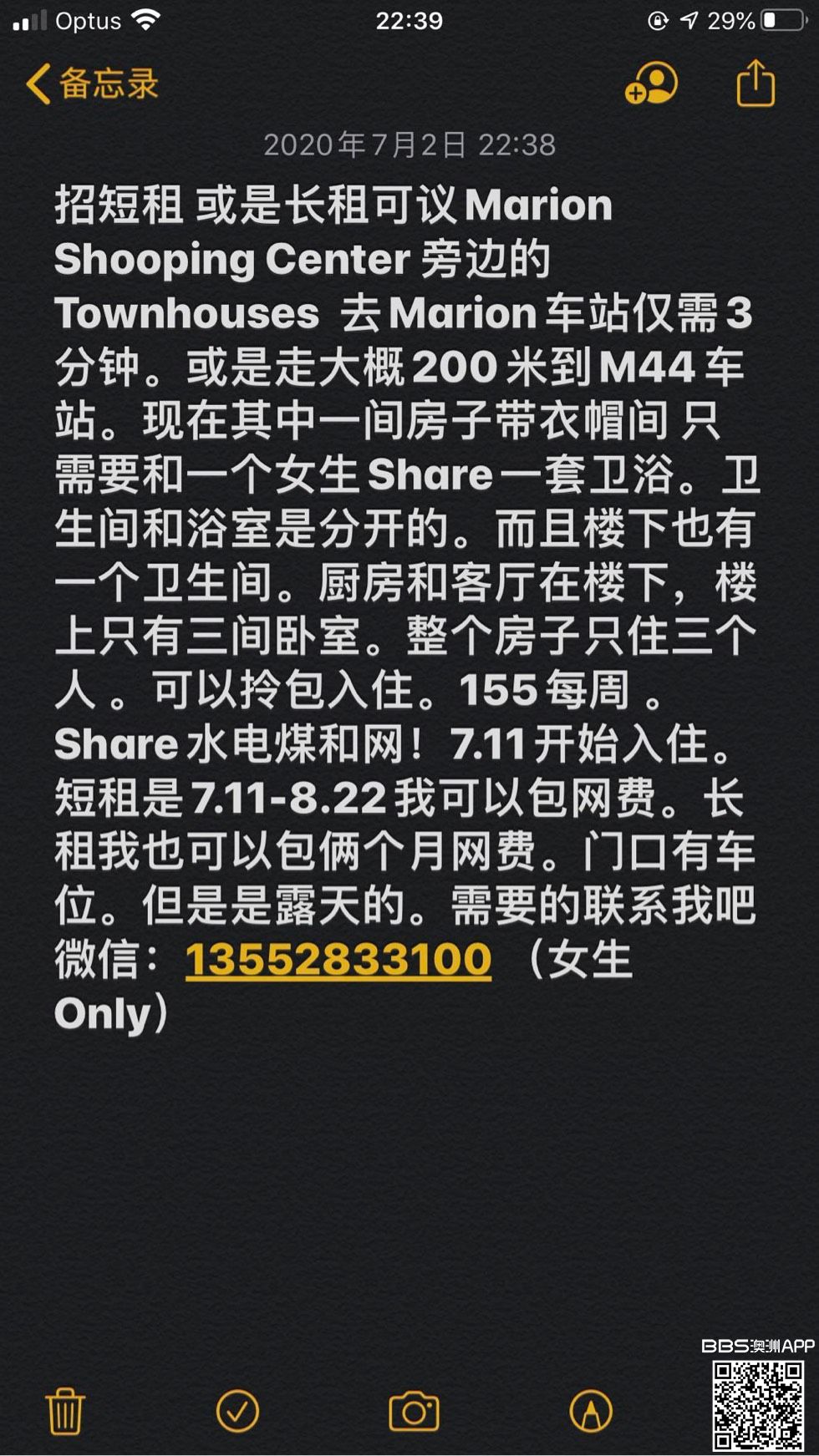
Task: Open the camera to add photo
Action: tap(414, 1411)
